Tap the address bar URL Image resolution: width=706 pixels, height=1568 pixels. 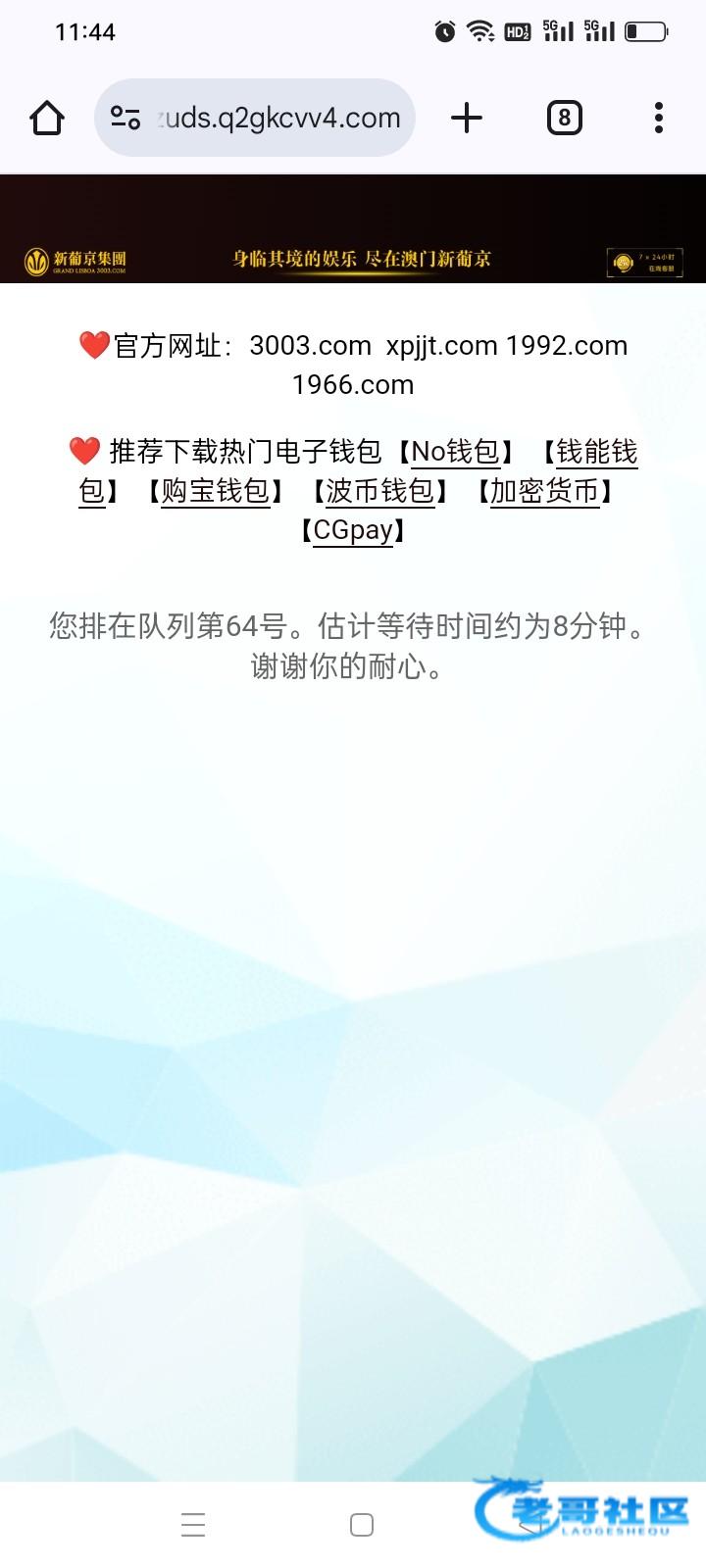click(279, 118)
